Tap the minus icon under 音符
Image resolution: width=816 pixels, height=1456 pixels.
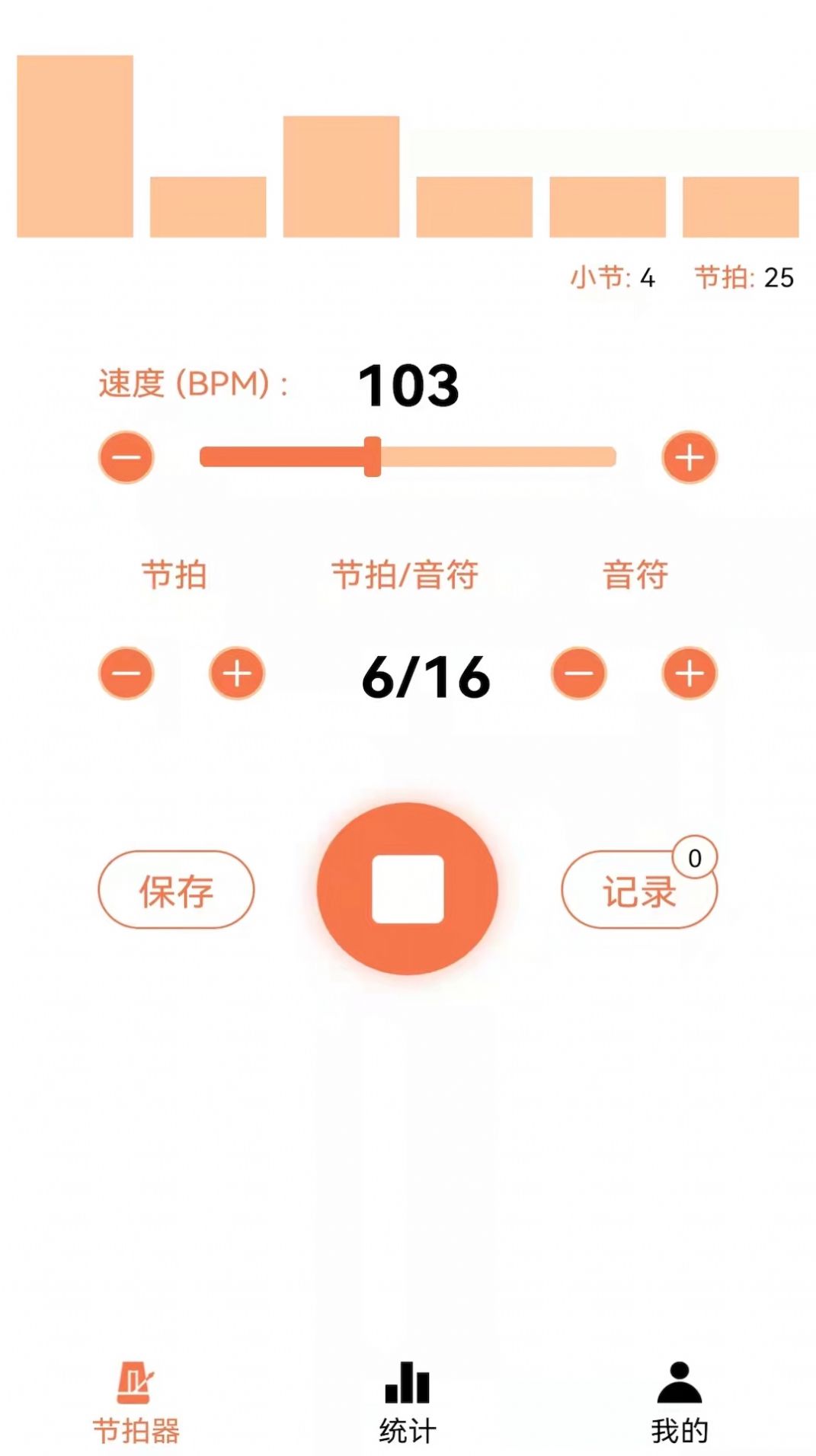pos(579,674)
